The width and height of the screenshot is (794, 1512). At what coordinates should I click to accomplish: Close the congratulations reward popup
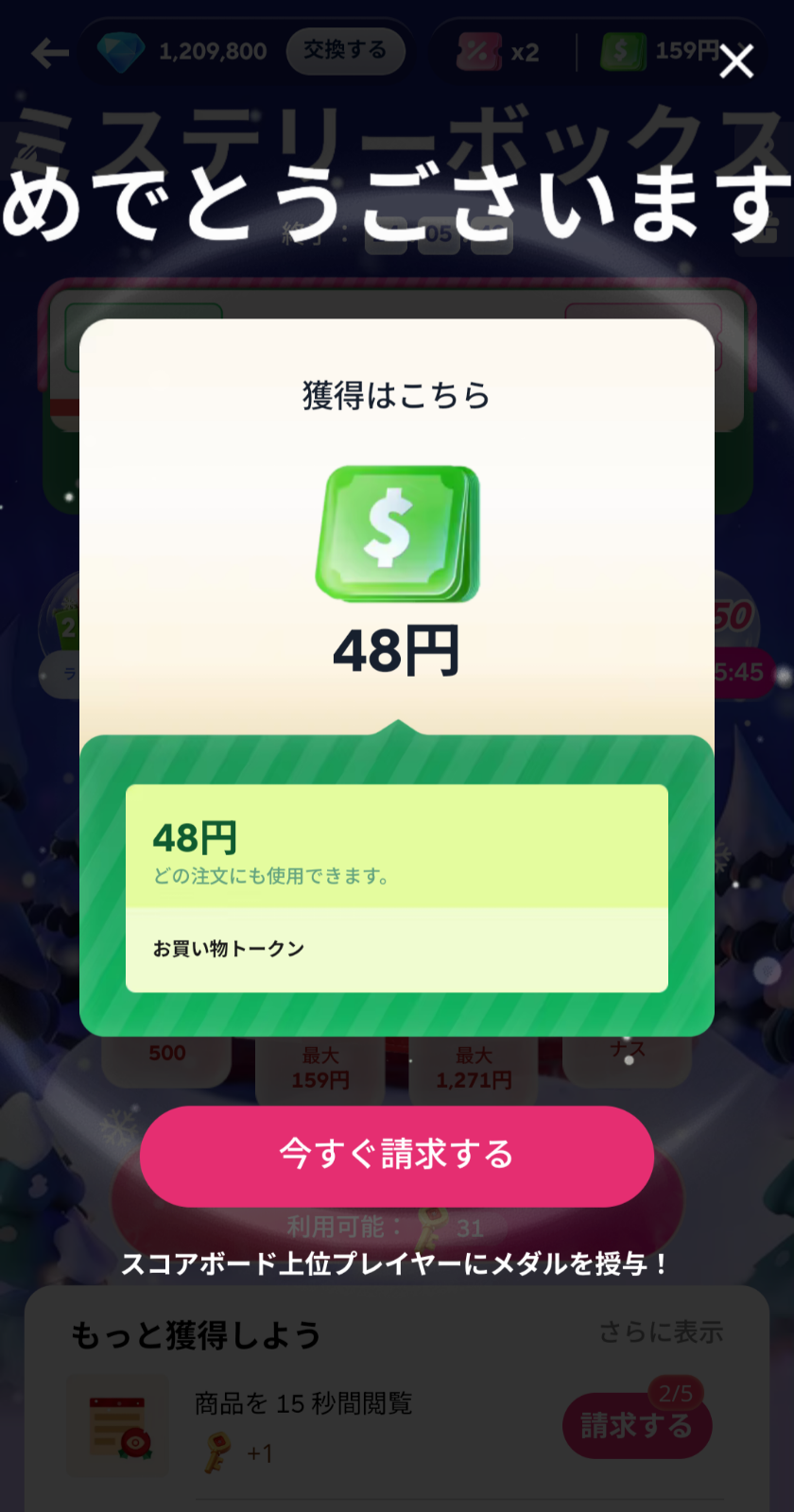point(736,61)
